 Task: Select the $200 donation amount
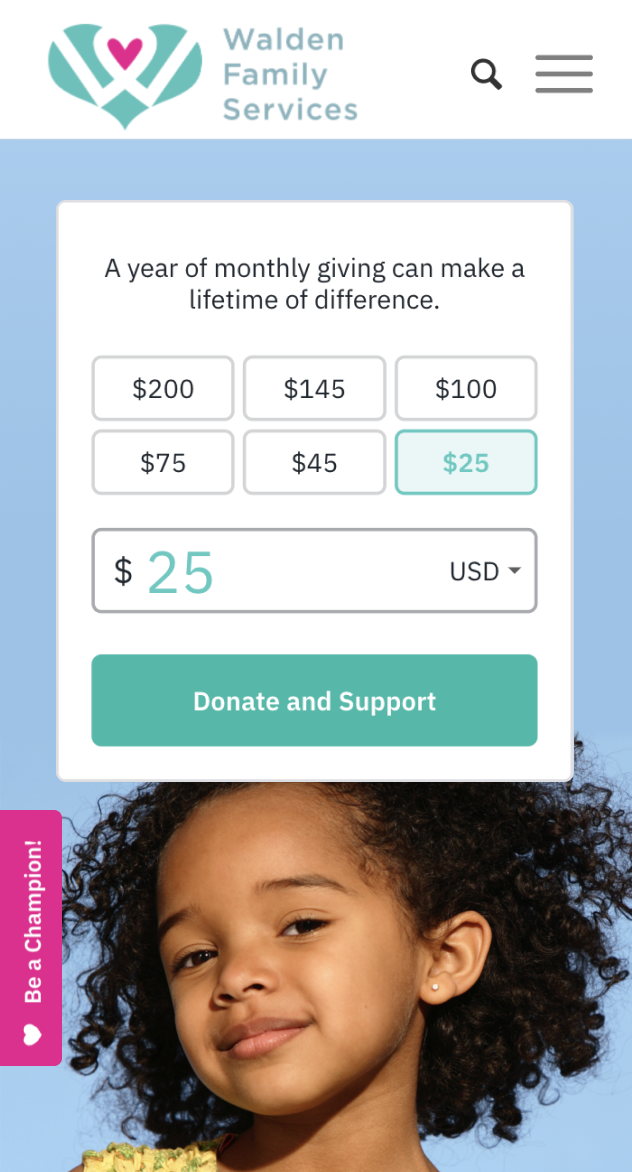point(163,388)
